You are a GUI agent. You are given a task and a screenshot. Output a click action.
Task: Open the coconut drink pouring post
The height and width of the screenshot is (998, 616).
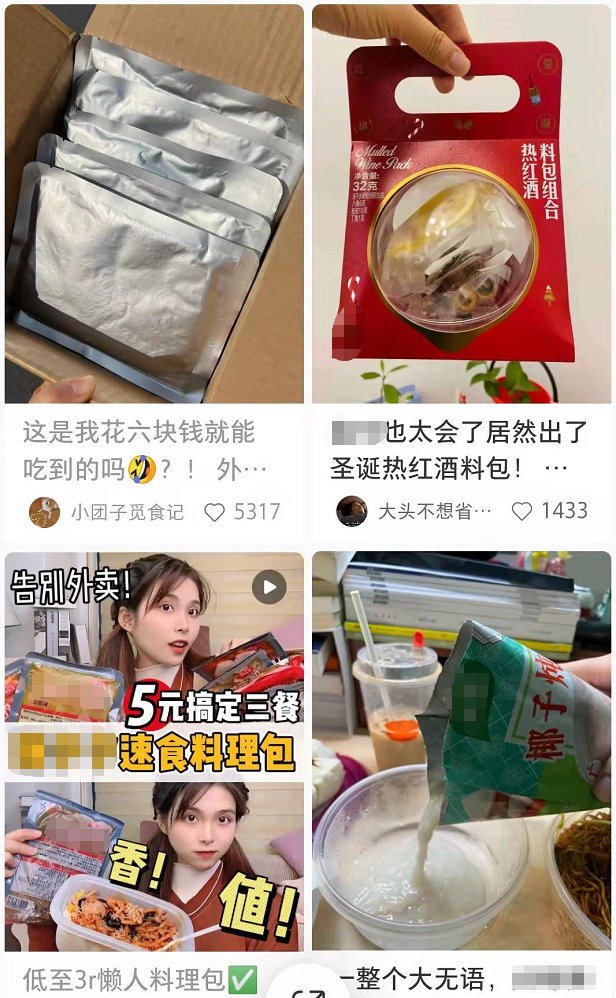click(x=461, y=751)
